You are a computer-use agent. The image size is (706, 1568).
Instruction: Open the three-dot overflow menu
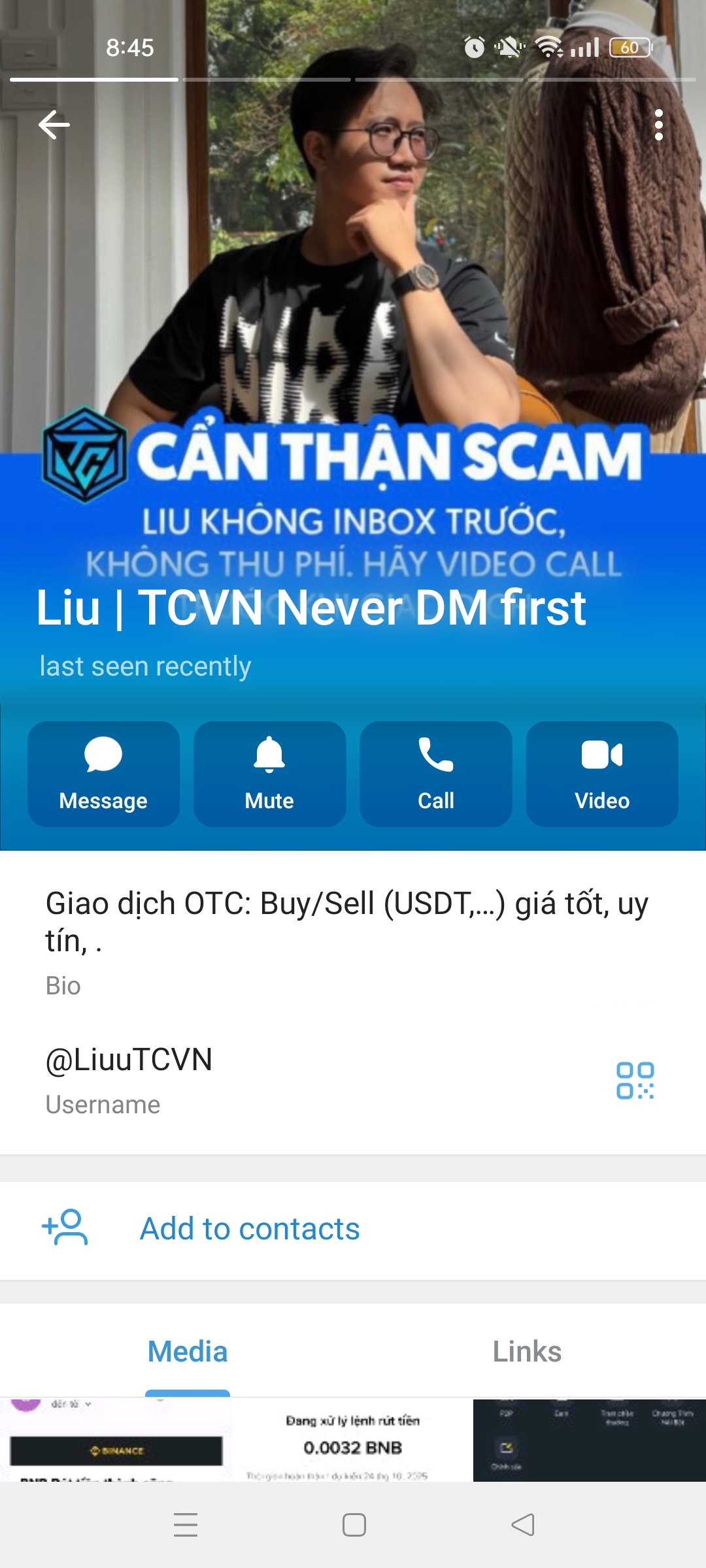point(658,125)
